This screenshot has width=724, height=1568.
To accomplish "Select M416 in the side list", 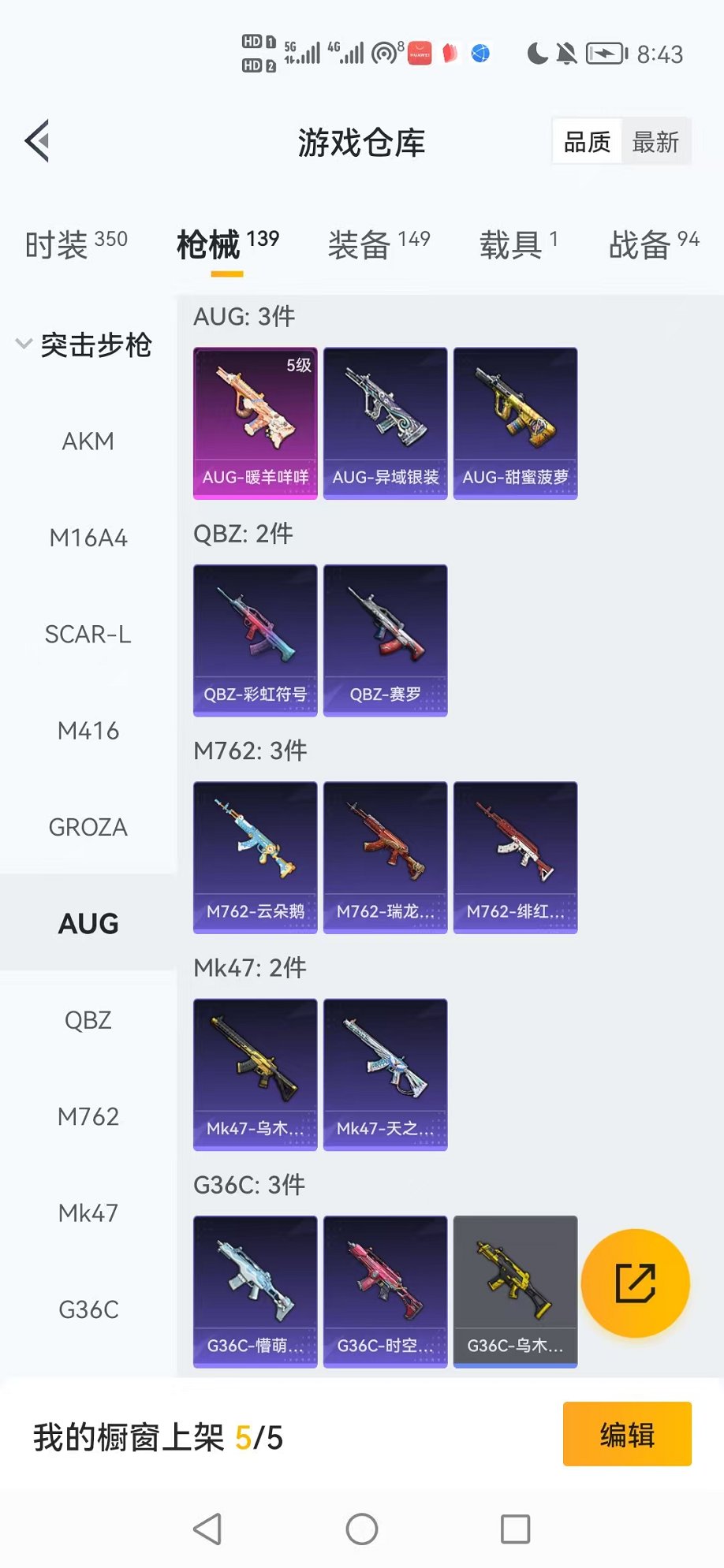I will tap(88, 731).
